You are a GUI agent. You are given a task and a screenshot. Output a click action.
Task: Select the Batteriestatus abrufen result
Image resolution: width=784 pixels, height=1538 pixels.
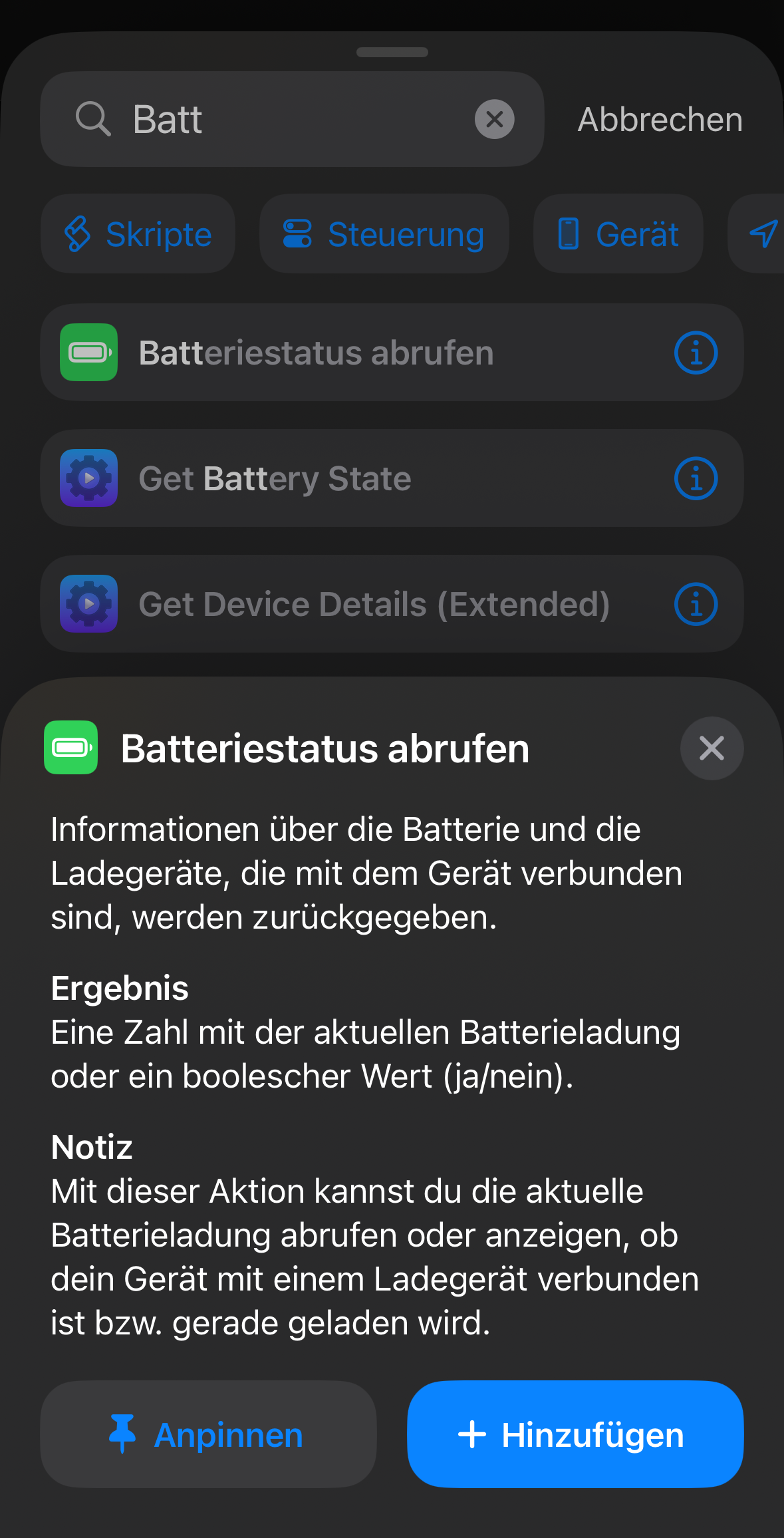coord(316,353)
